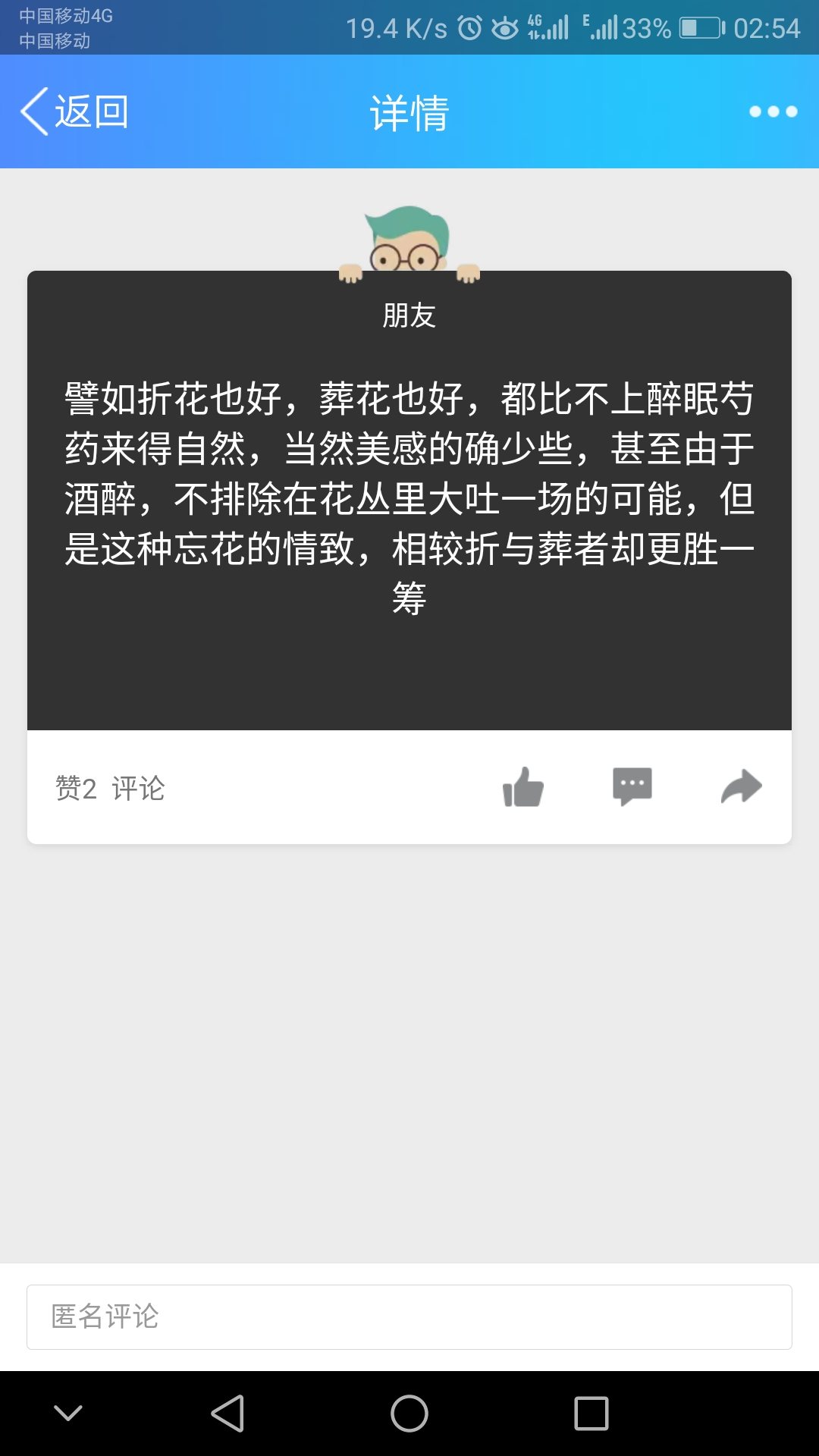Open the three-dot overflow menu

(x=773, y=111)
